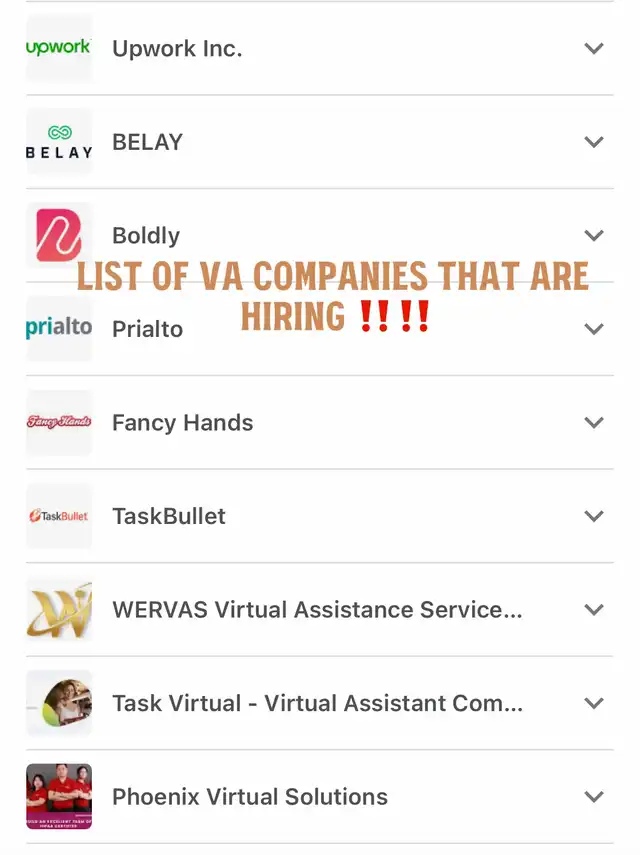
Task: Expand the Phoenix Virtual Solutions row
Action: pos(594,797)
